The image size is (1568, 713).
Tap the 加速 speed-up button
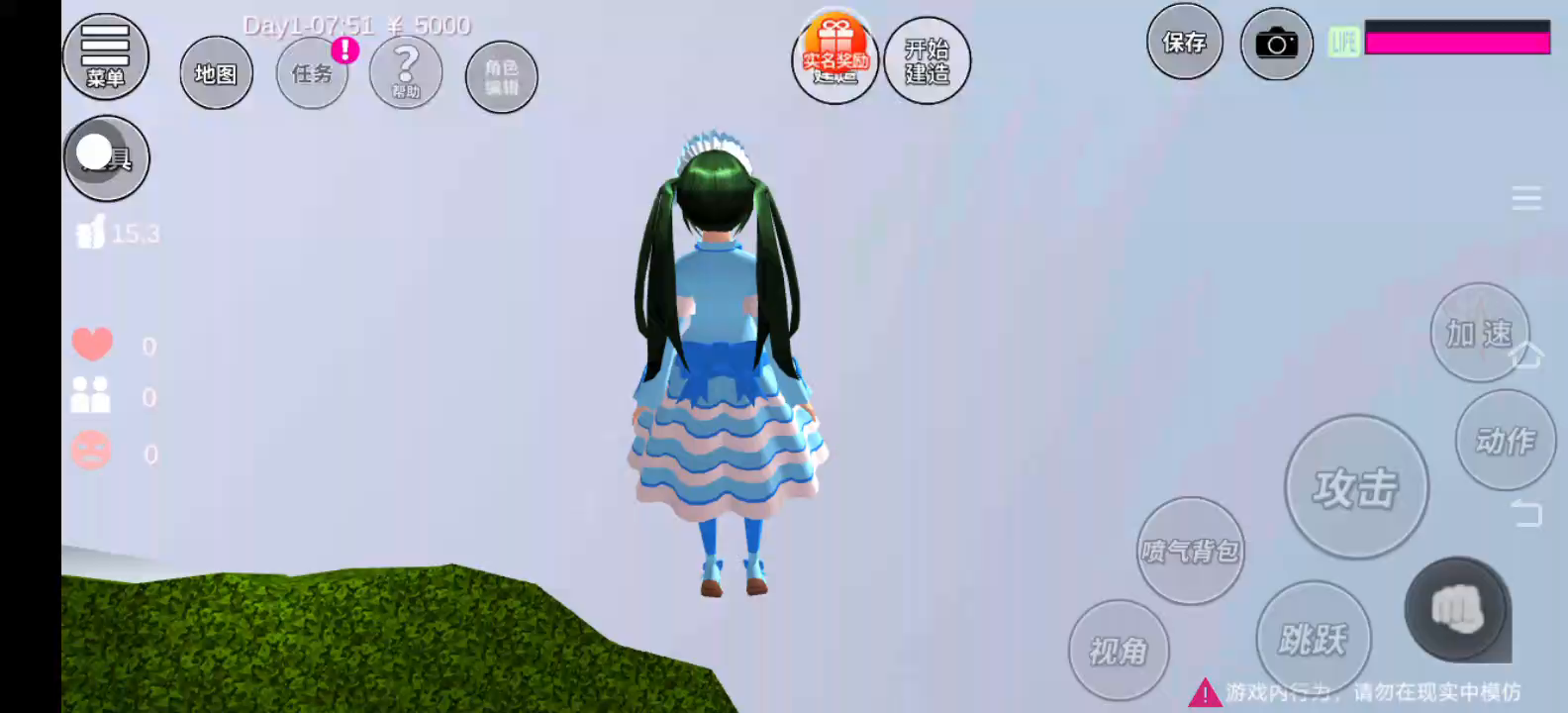click(x=1480, y=333)
